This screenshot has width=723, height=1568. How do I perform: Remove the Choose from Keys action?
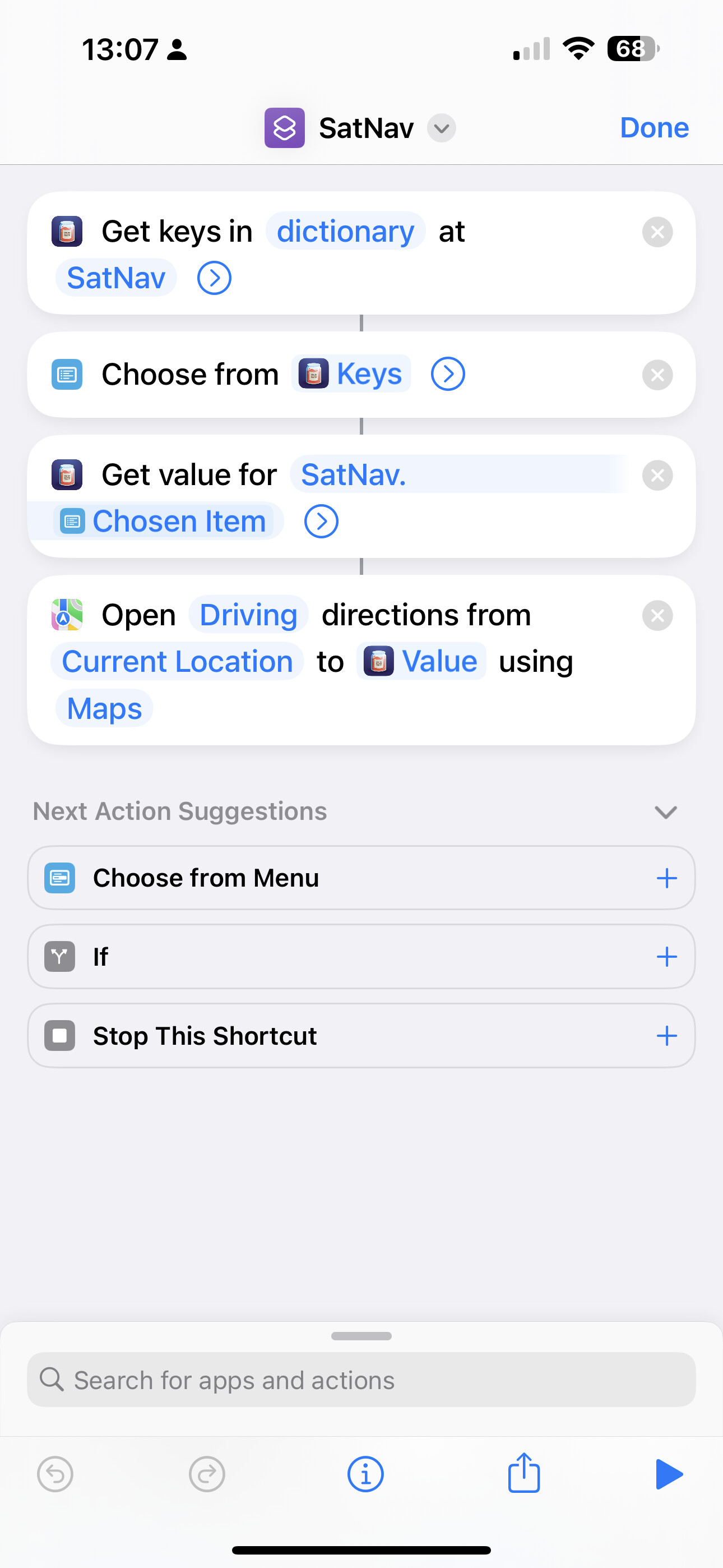(x=657, y=375)
